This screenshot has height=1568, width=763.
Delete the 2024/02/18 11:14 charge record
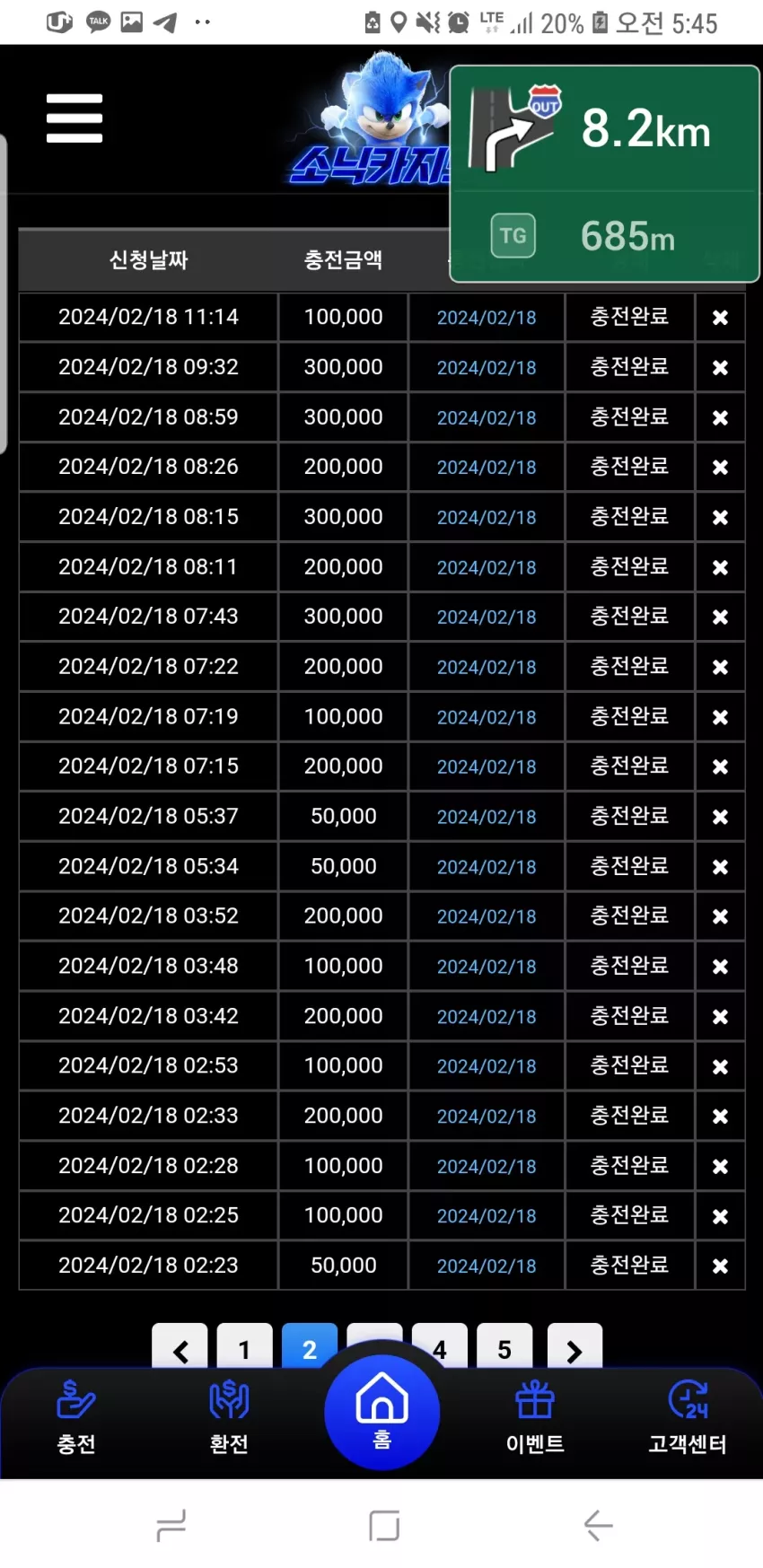pyautogui.click(x=720, y=318)
